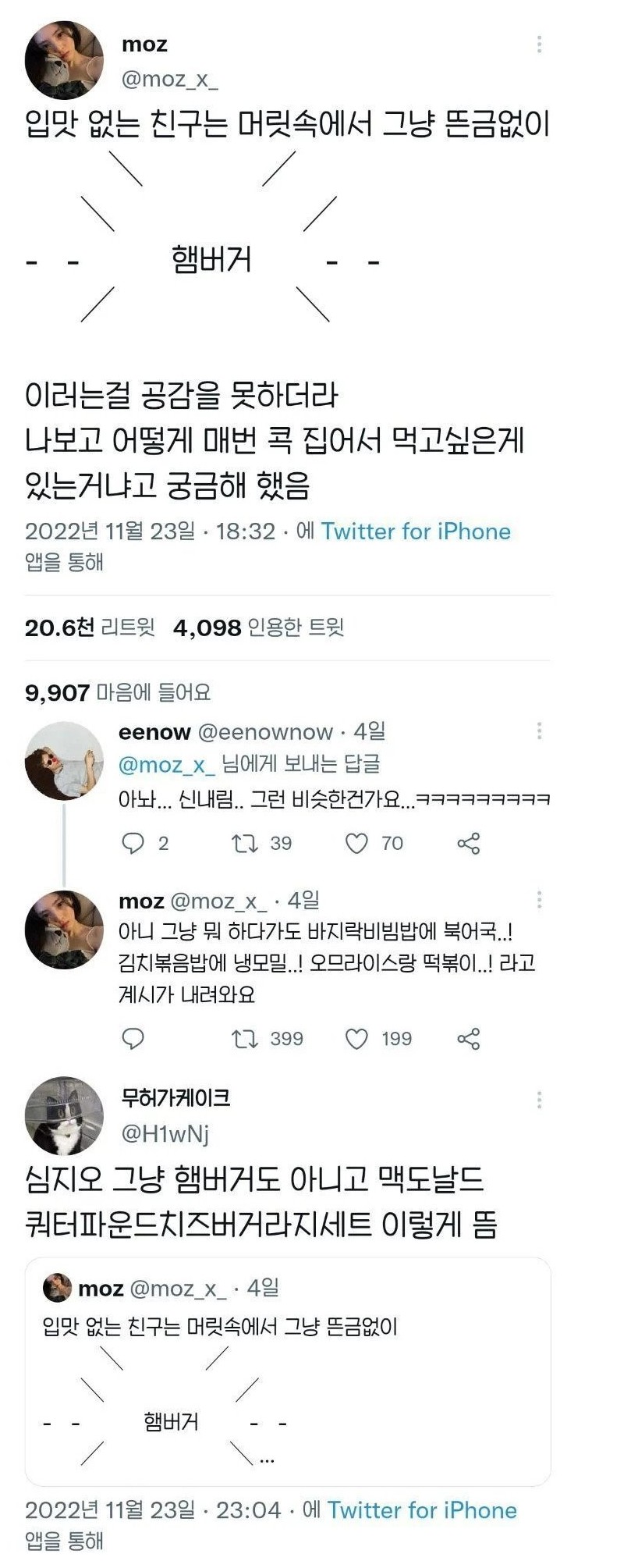638x1568 pixels.
Task: Open the Twitter for iPhone link under 18:32
Action: (x=416, y=532)
